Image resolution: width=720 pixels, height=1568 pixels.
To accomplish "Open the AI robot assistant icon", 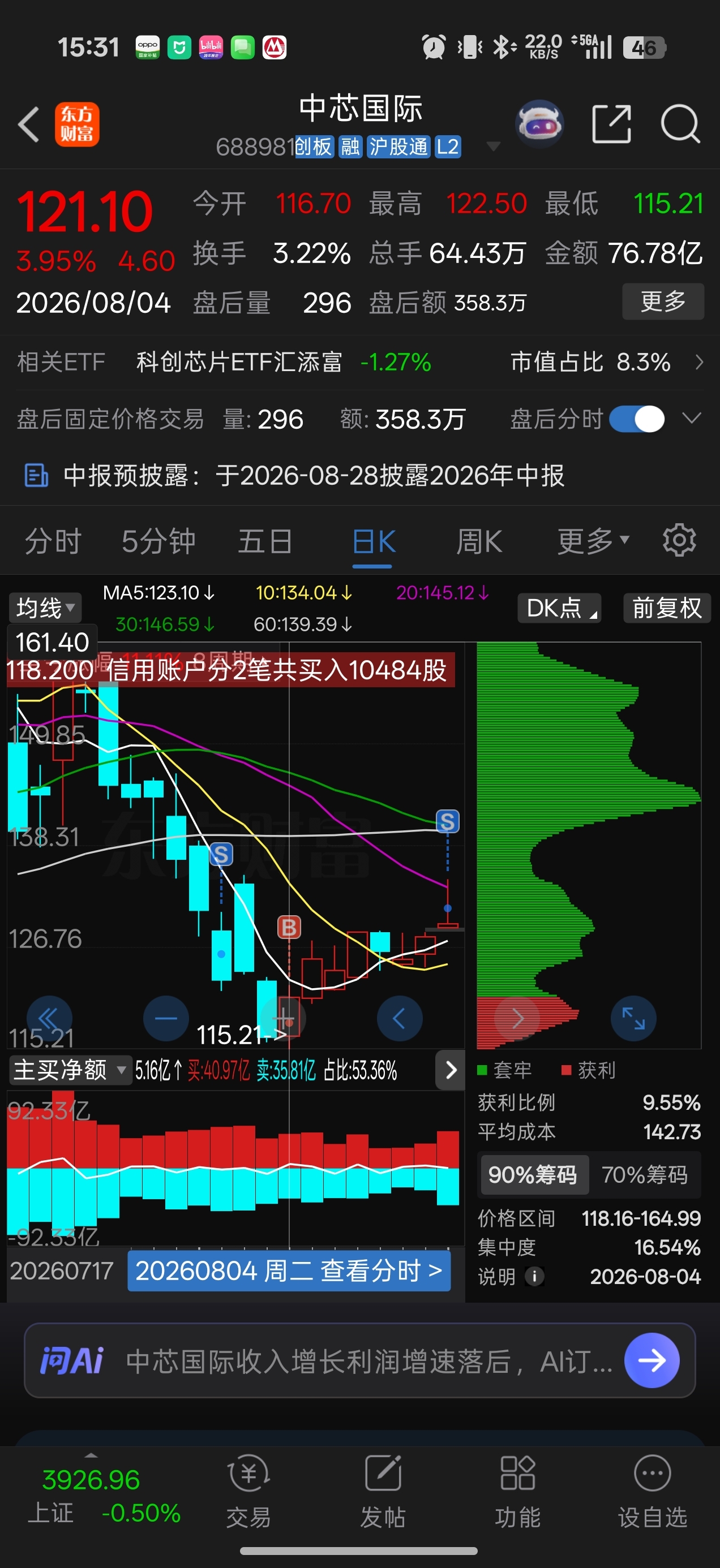I will pyautogui.click(x=539, y=124).
